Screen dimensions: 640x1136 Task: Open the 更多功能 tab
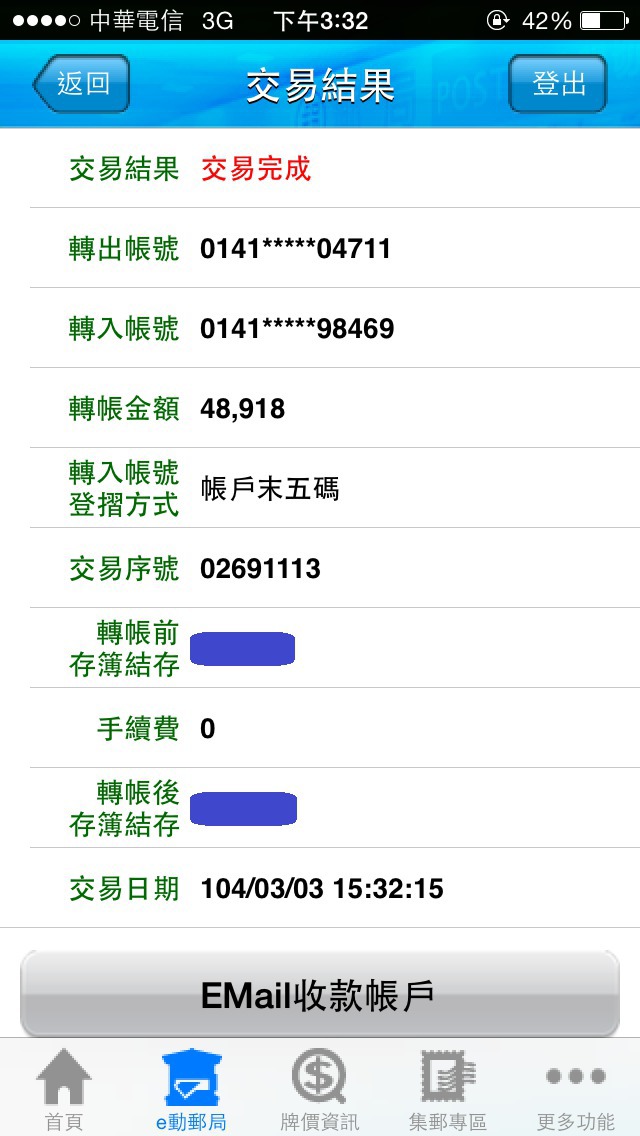click(x=575, y=1089)
